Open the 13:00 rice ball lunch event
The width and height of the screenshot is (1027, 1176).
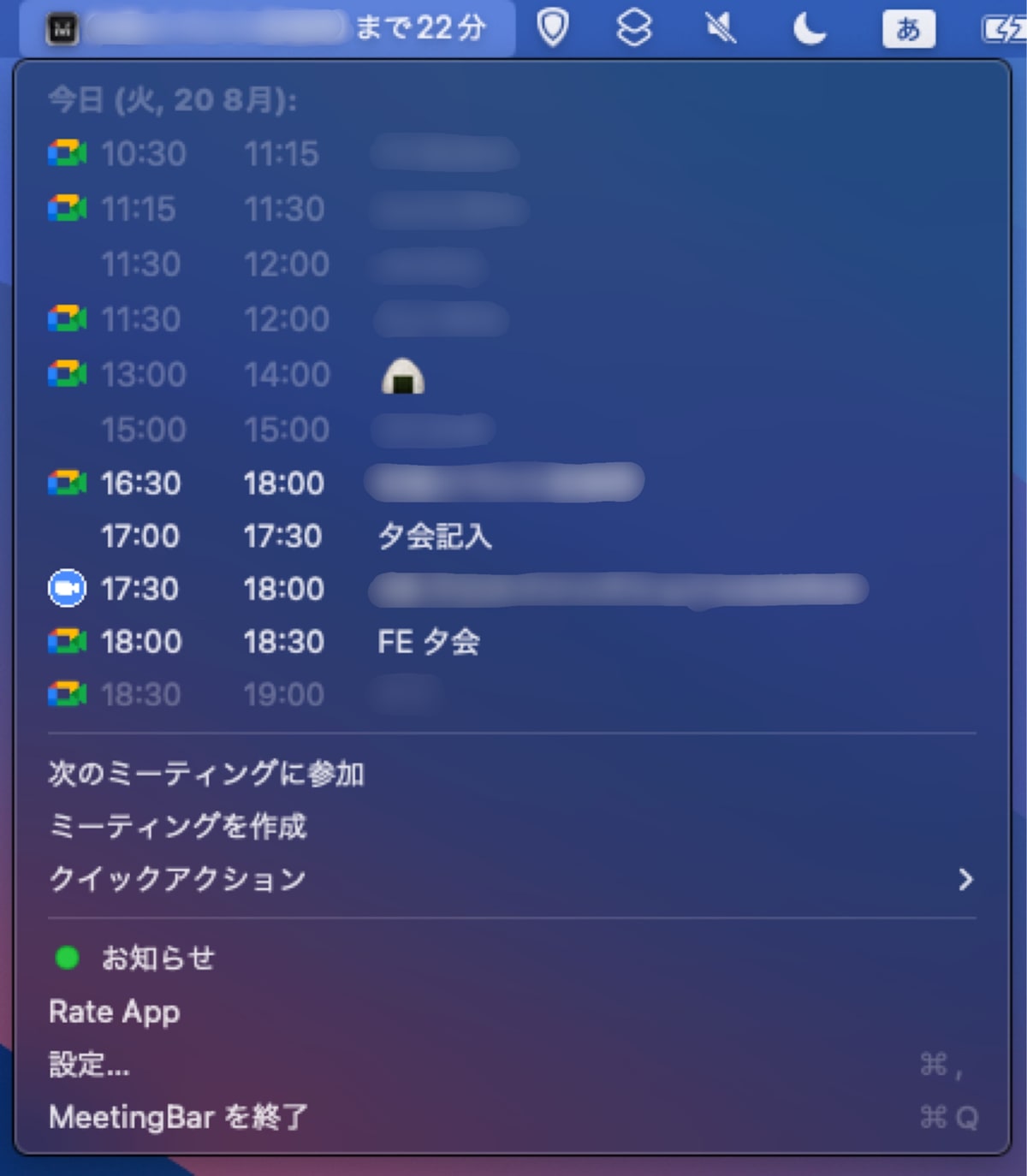point(402,376)
